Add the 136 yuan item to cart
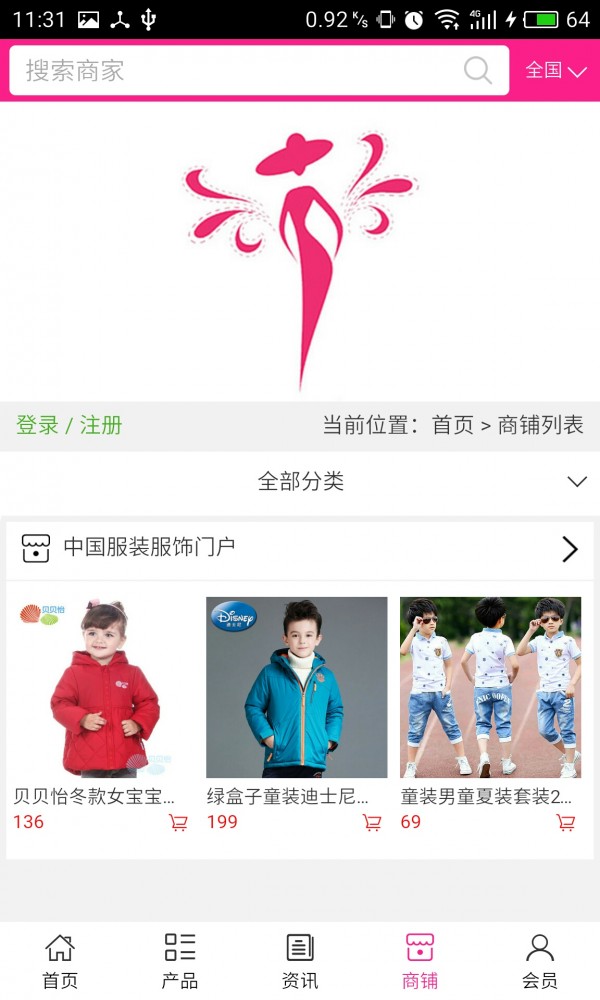The height and width of the screenshot is (1000, 600). [x=178, y=822]
